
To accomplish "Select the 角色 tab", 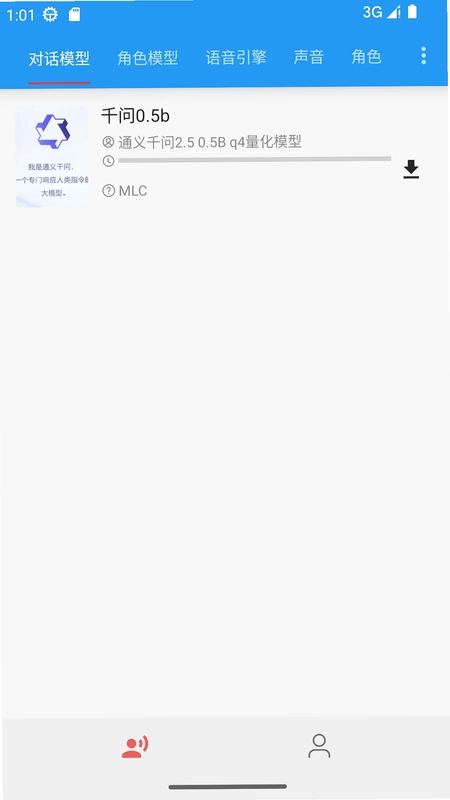I will tap(366, 57).
